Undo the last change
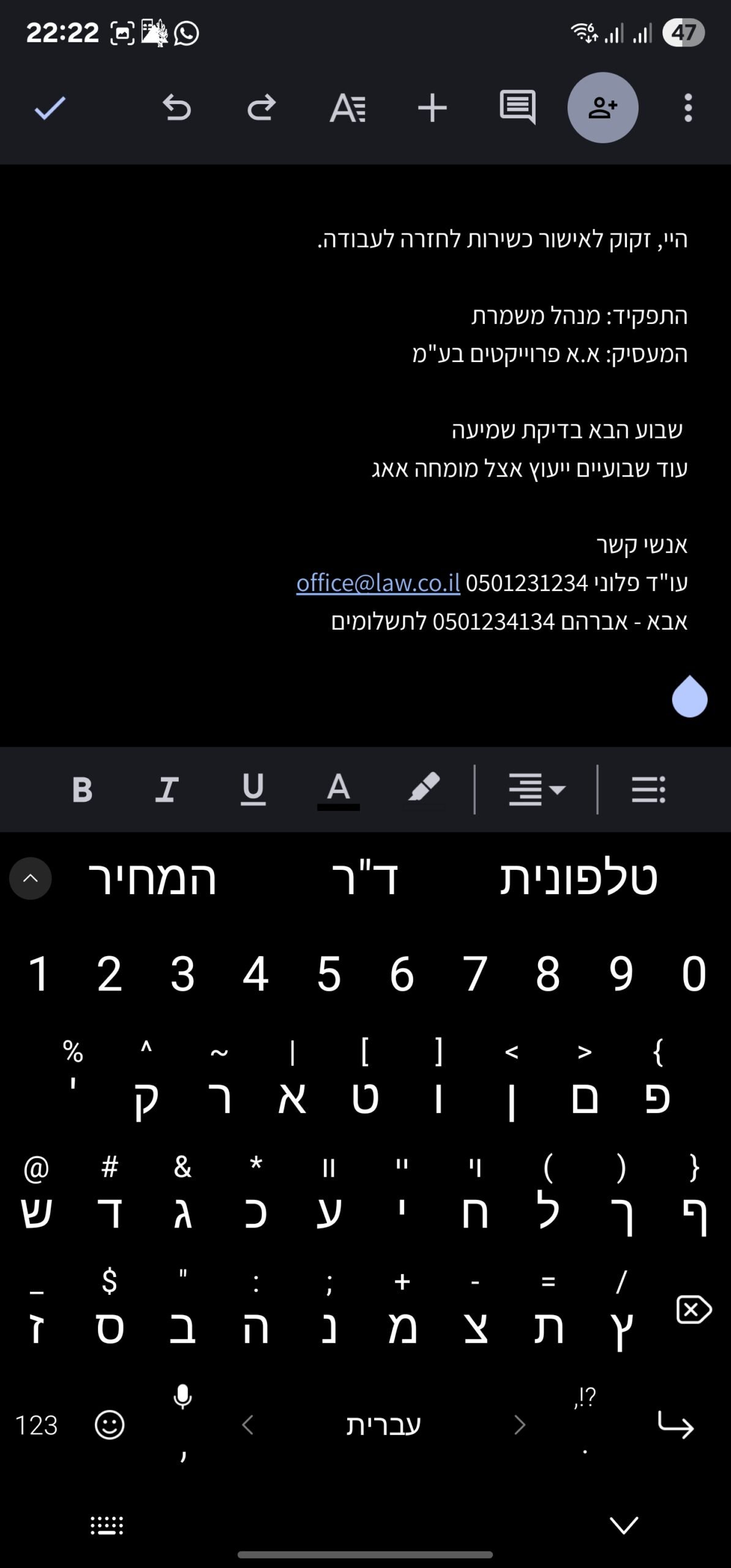731x1568 pixels. click(177, 108)
